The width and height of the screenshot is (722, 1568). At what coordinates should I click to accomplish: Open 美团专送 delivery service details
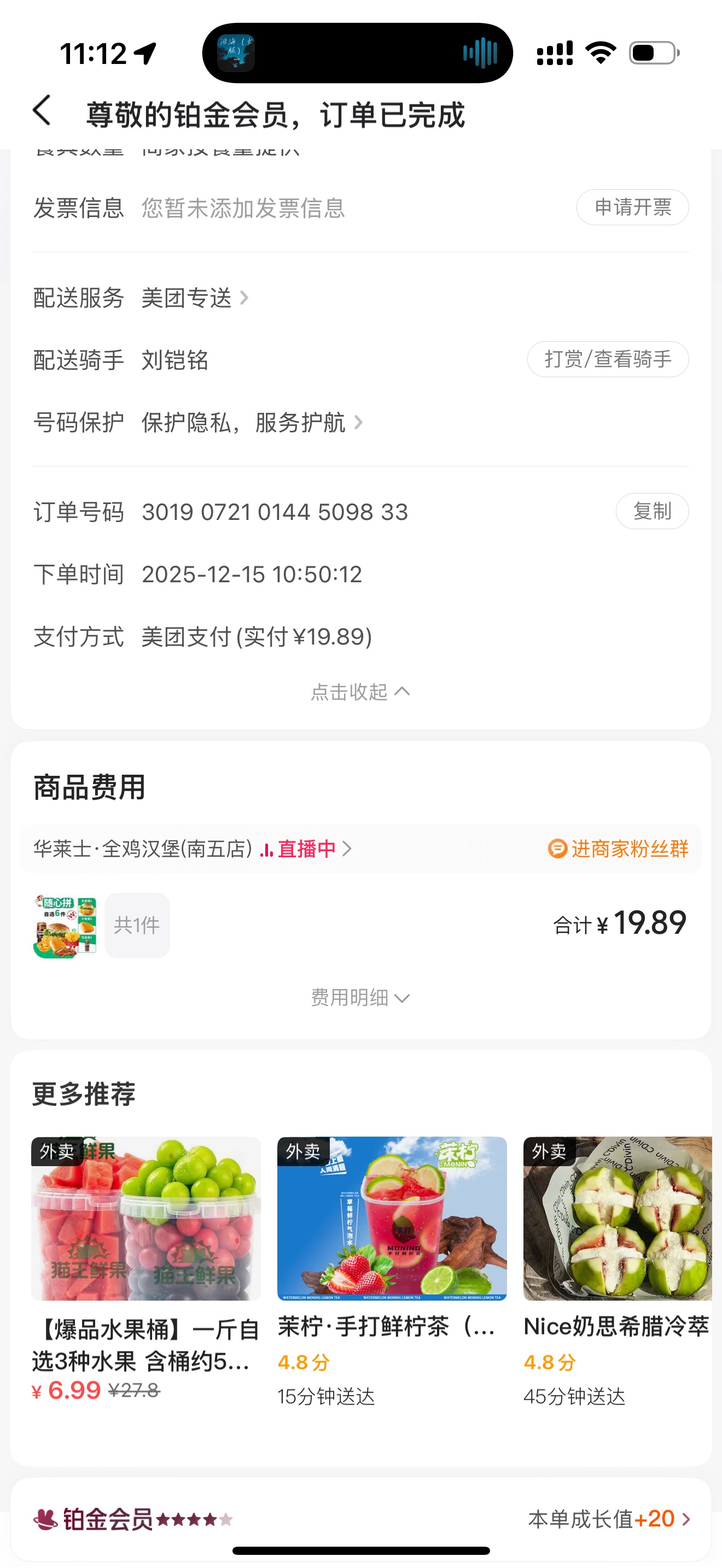coord(195,299)
